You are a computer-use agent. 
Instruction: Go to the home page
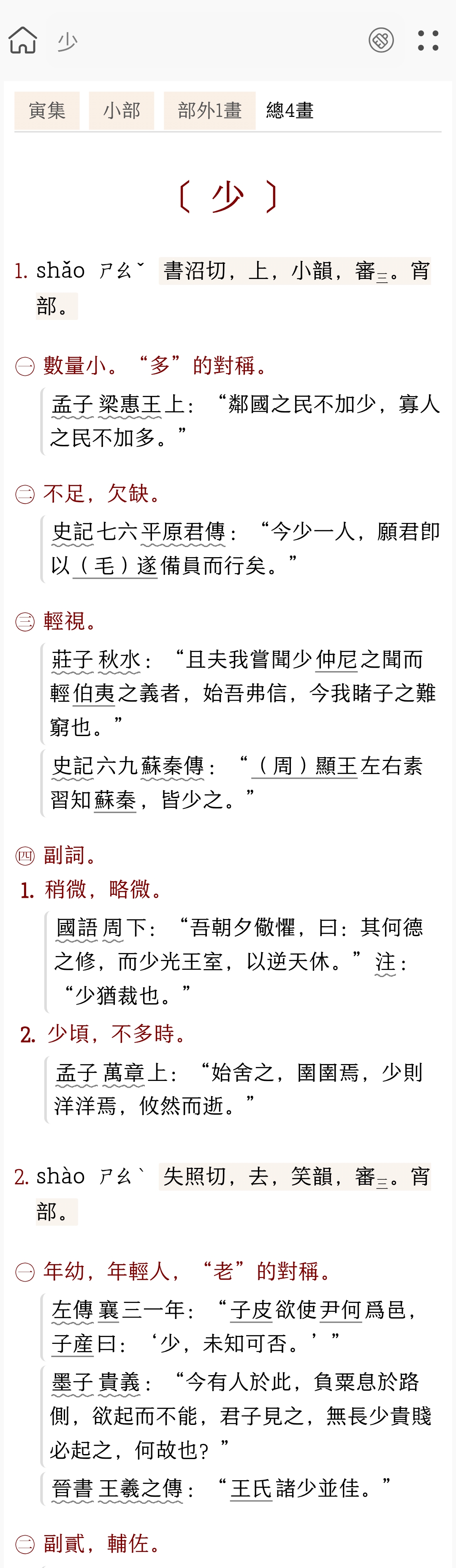[23, 41]
